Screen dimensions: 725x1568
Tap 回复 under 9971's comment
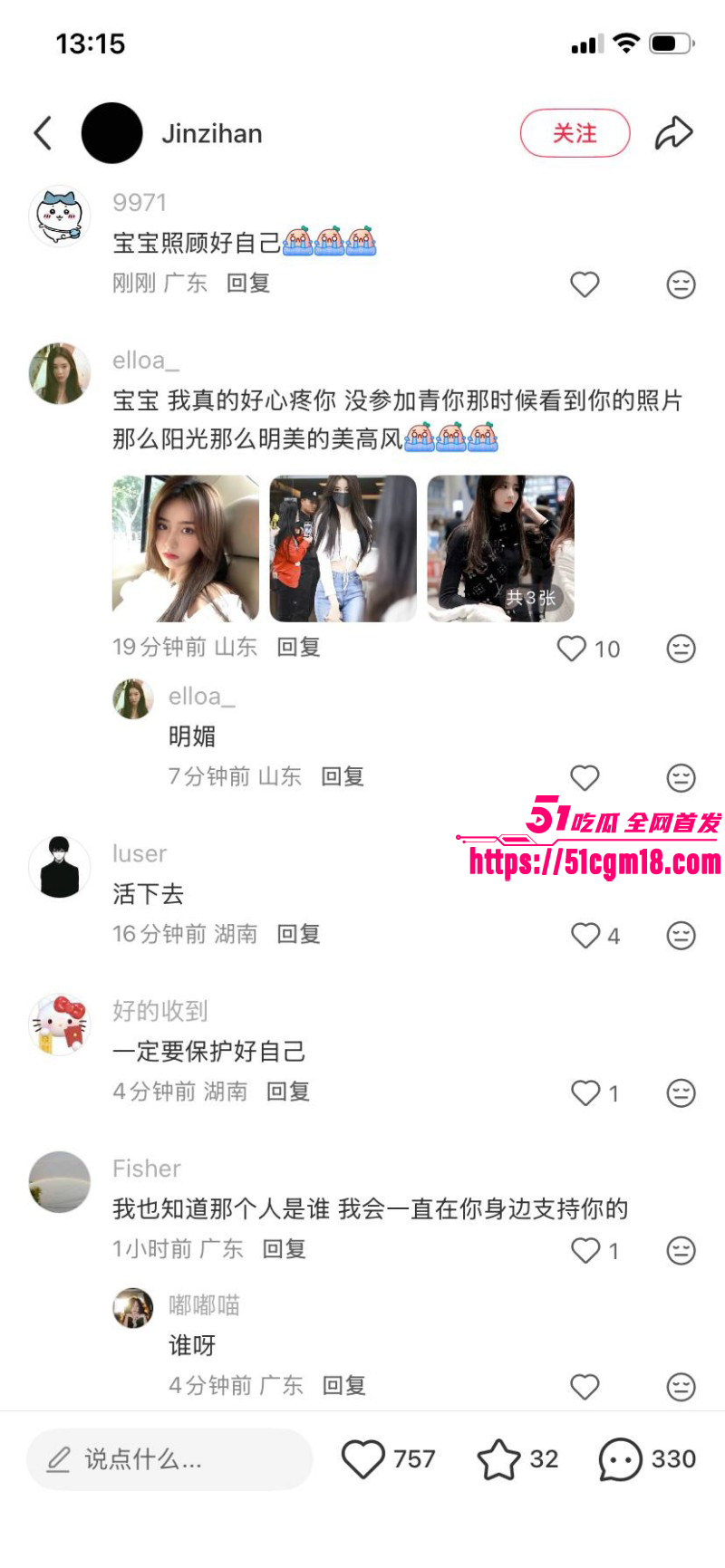249,284
